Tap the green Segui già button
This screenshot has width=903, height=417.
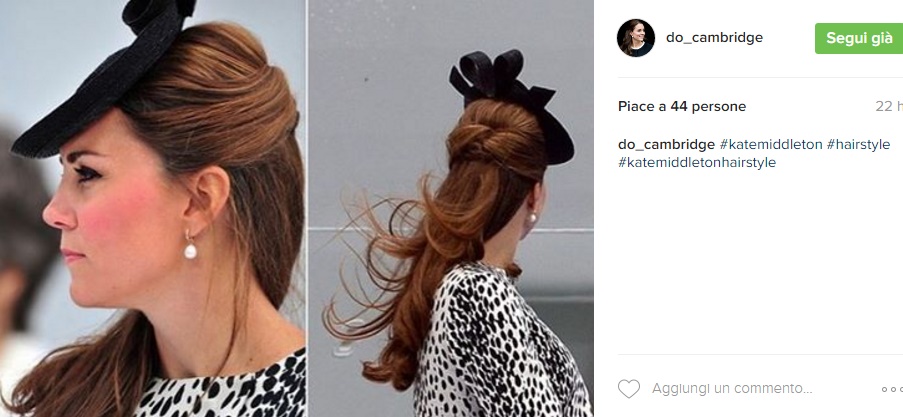pos(858,38)
